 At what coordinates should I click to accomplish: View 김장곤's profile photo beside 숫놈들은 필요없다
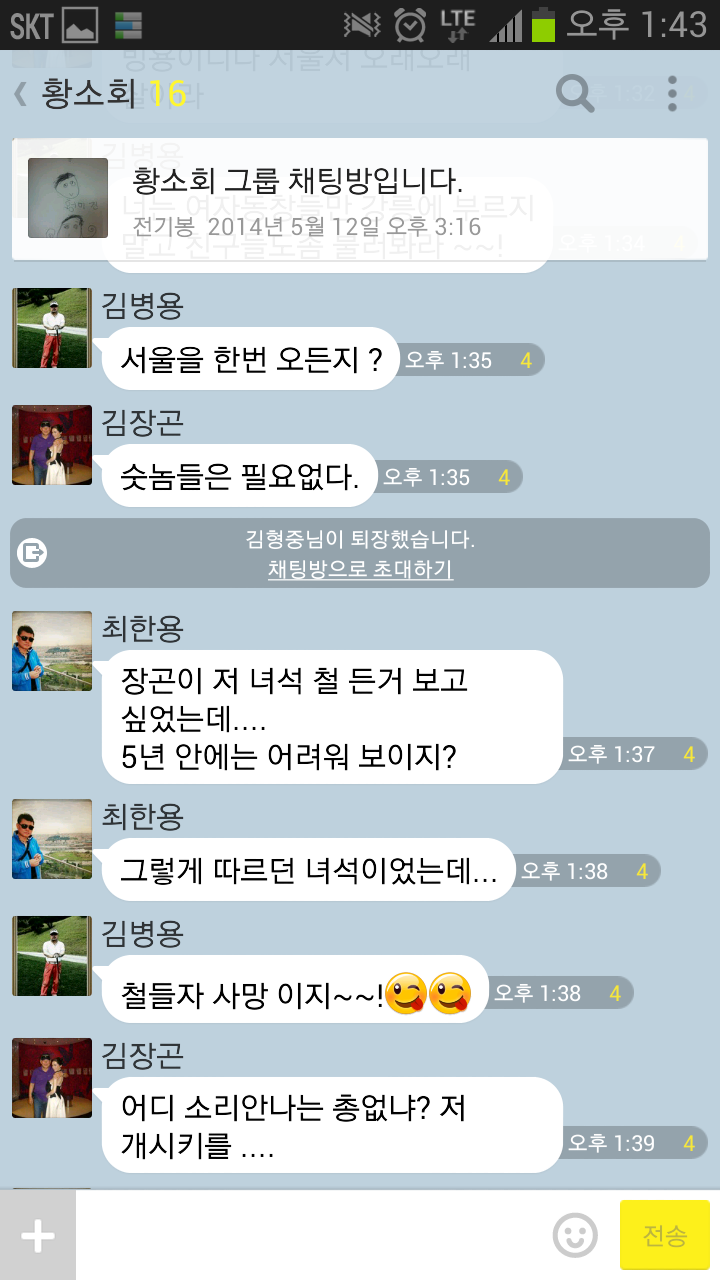click(52, 445)
